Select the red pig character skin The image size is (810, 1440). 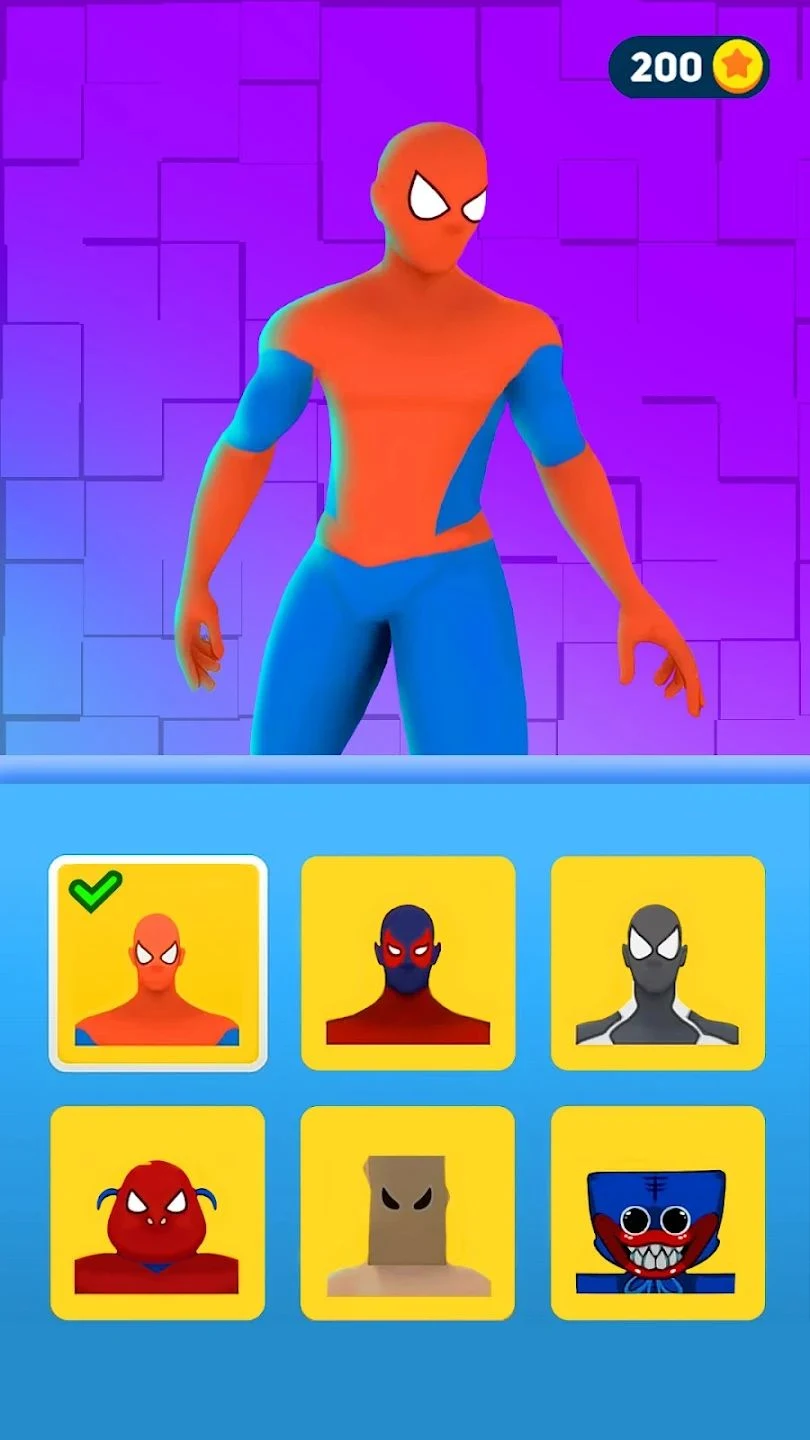click(157, 1212)
